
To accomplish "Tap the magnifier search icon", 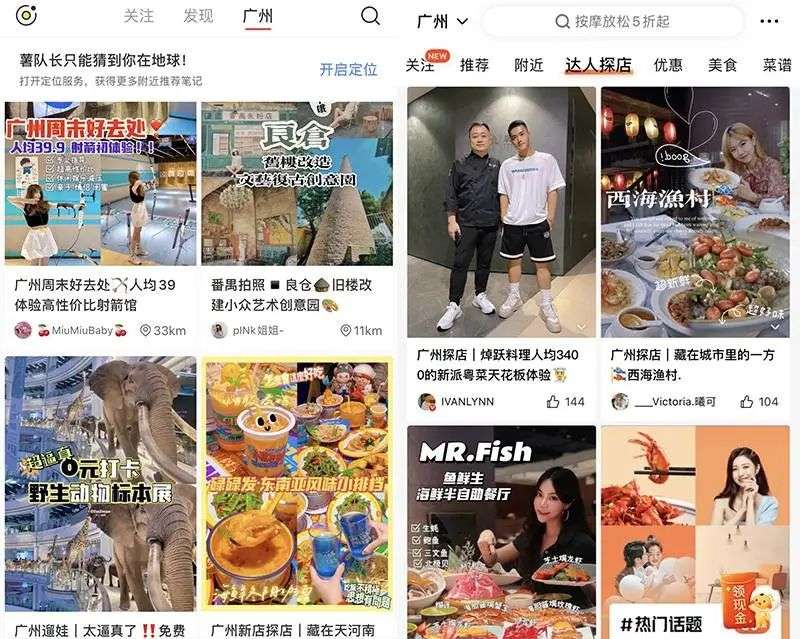I will pos(370,16).
